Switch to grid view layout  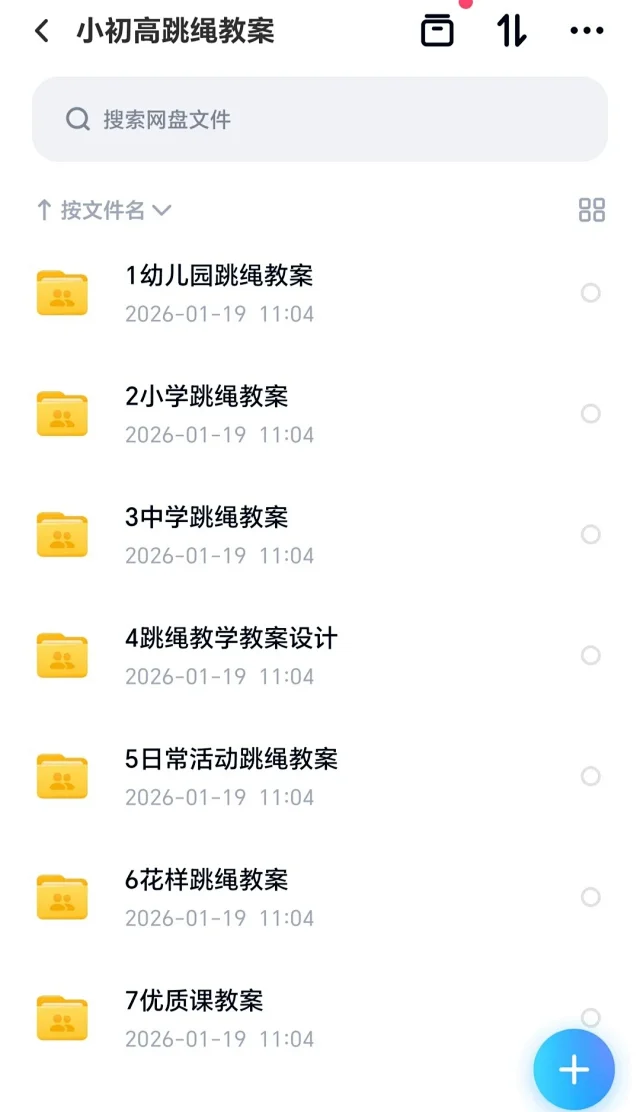point(592,210)
